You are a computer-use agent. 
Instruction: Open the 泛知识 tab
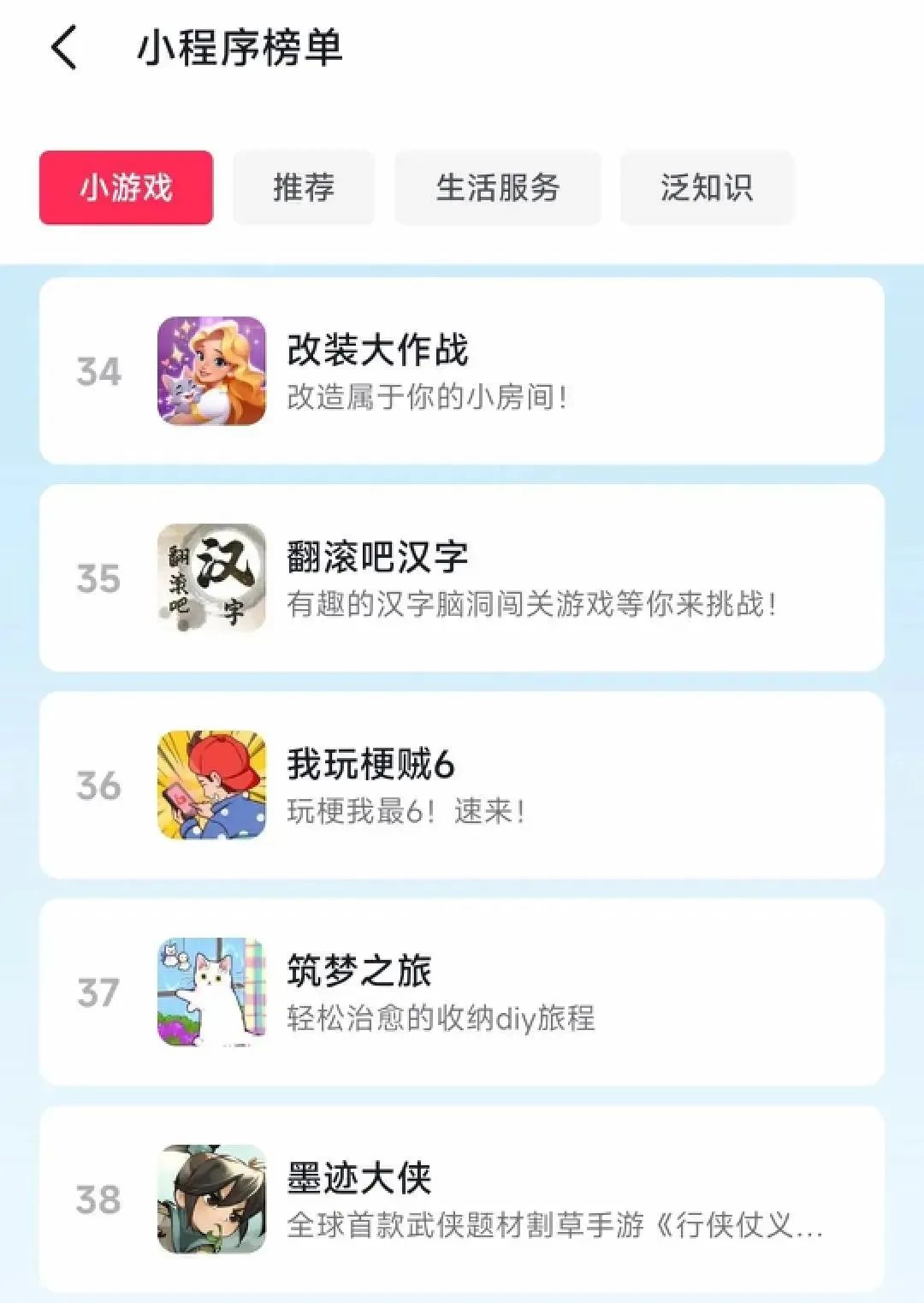pos(707,187)
